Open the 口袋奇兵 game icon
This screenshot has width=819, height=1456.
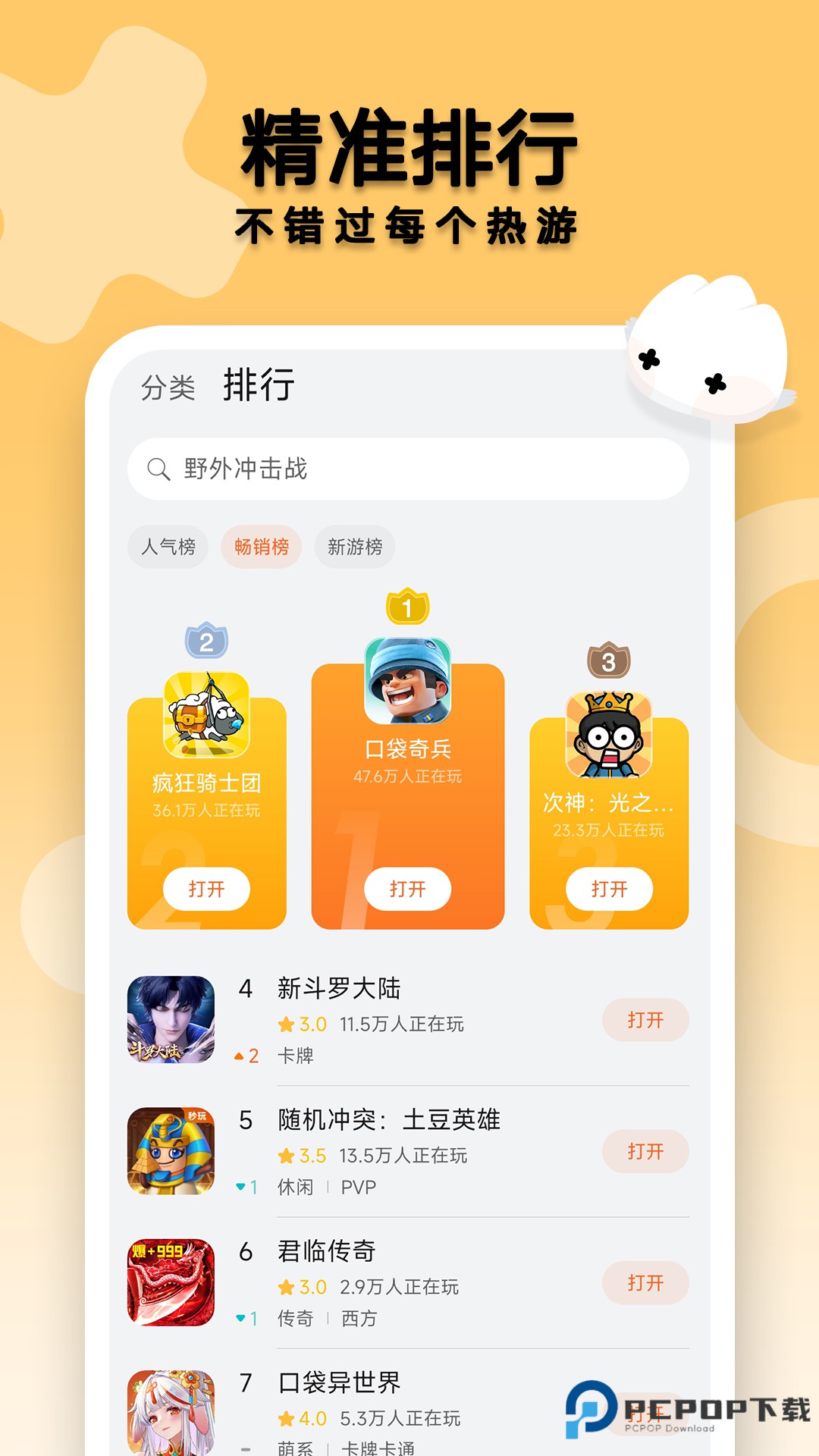click(x=407, y=679)
